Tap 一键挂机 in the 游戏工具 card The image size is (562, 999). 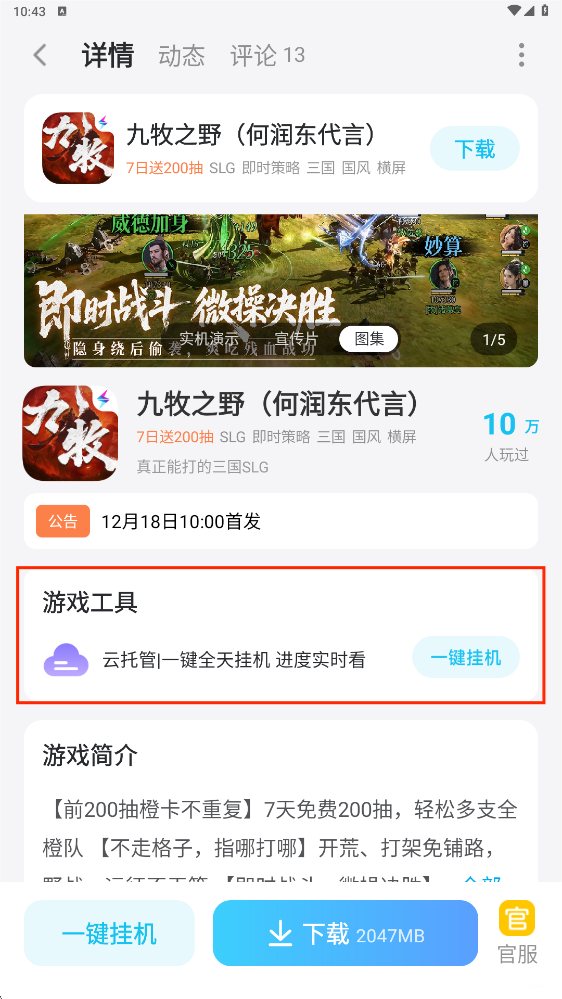pos(466,658)
